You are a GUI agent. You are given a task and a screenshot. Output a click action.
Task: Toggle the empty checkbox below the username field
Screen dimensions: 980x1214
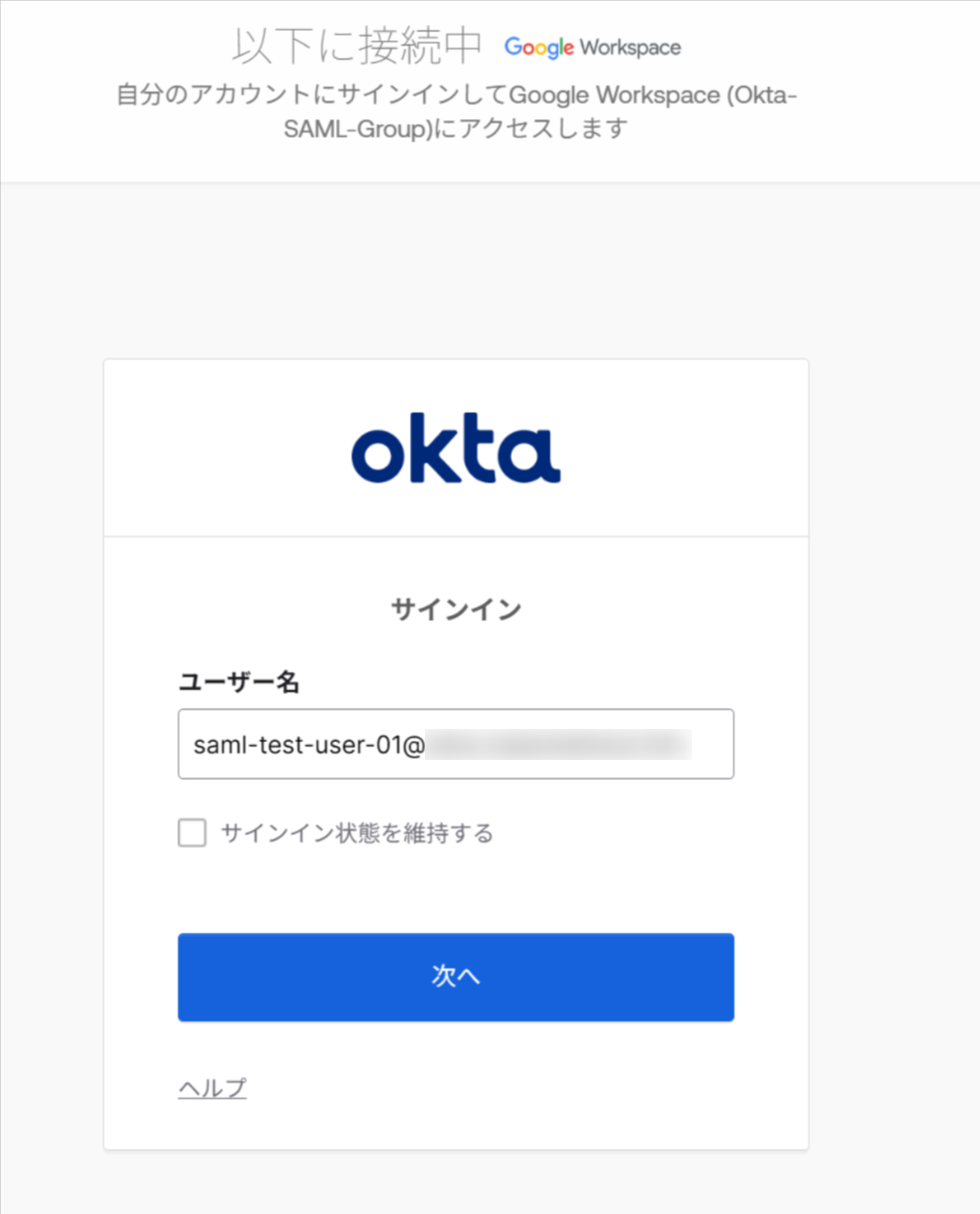pos(191,832)
